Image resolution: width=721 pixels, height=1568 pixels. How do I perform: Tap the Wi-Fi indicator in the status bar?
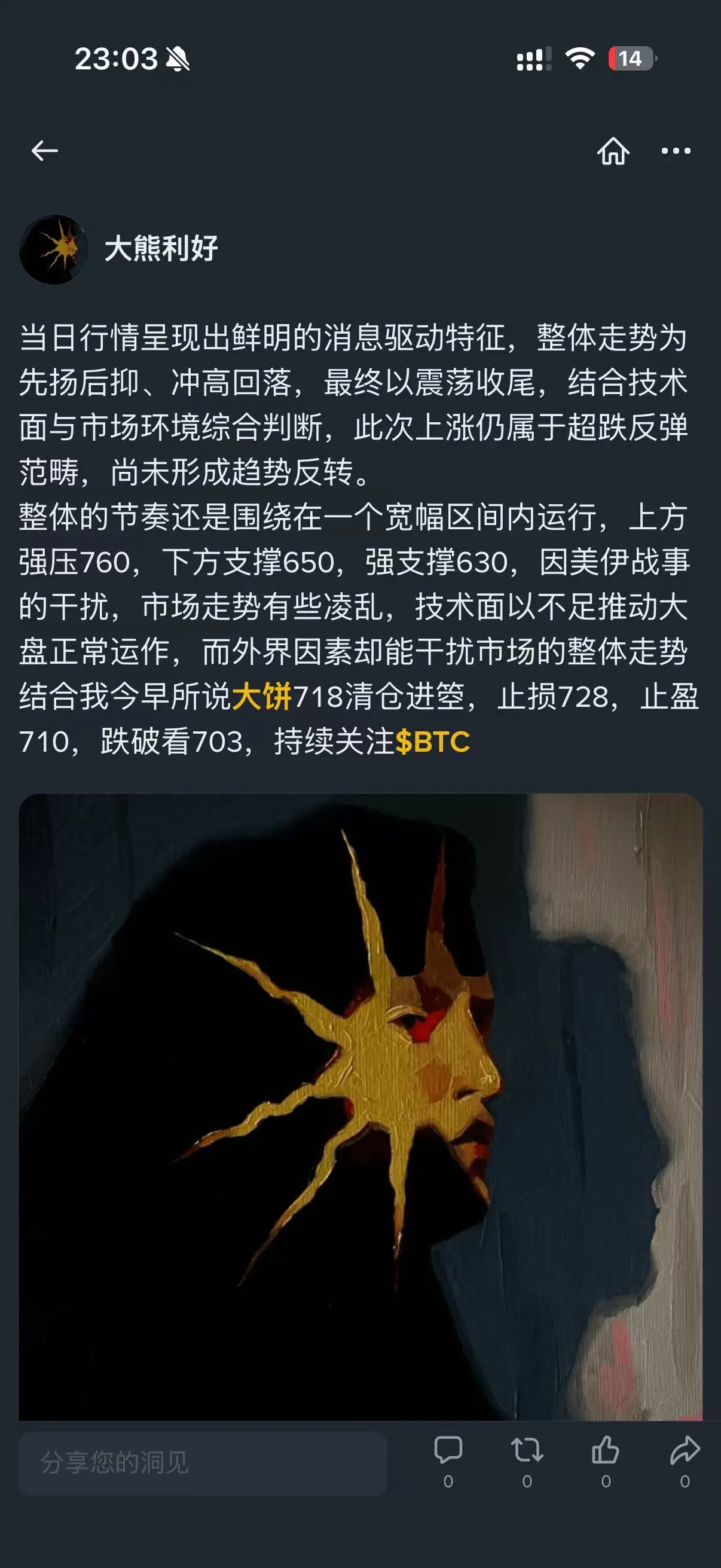click(581, 58)
